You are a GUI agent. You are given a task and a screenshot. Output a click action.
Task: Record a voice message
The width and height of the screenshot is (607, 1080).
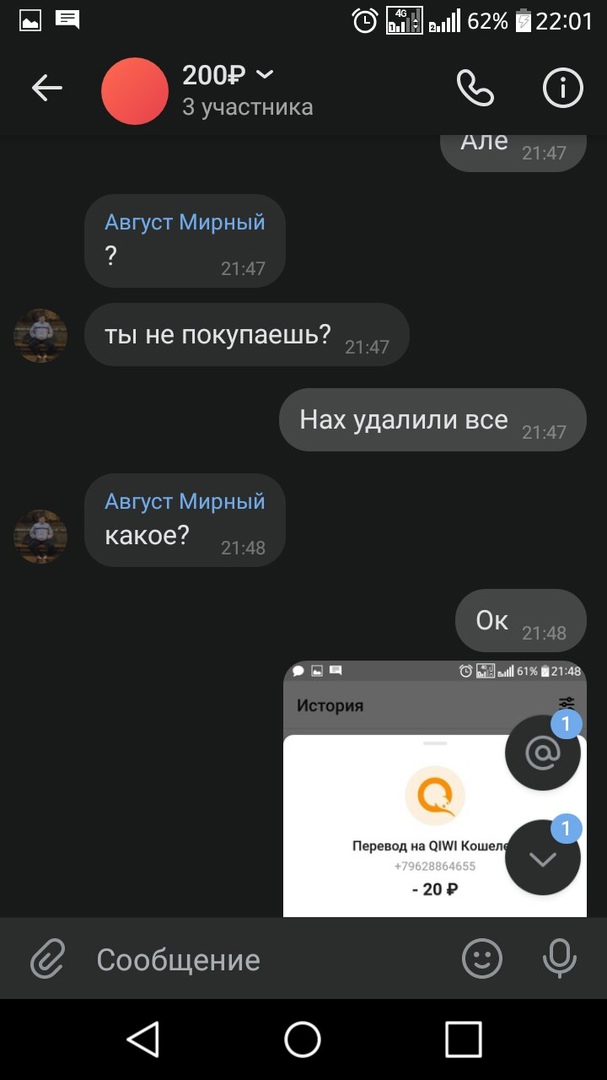[560, 960]
